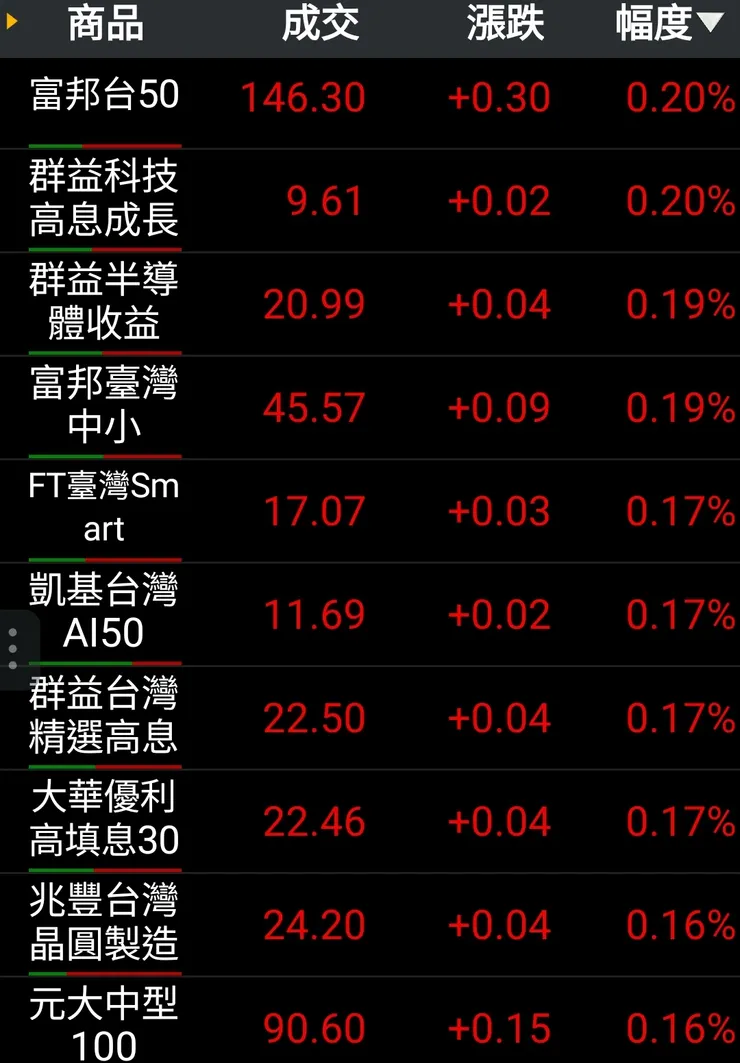This screenshot has width=740, height=1063.
Task: Tap the 商品 column header
Action: (x=105, y=24)
